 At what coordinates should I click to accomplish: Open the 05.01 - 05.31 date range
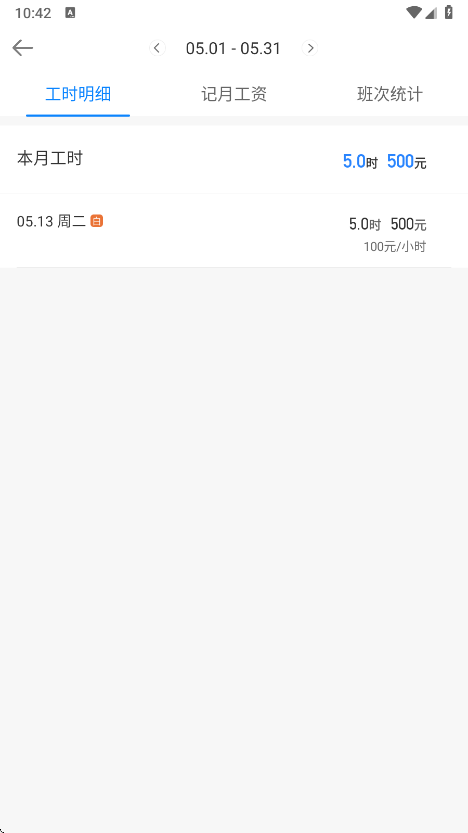click(233, 48)
